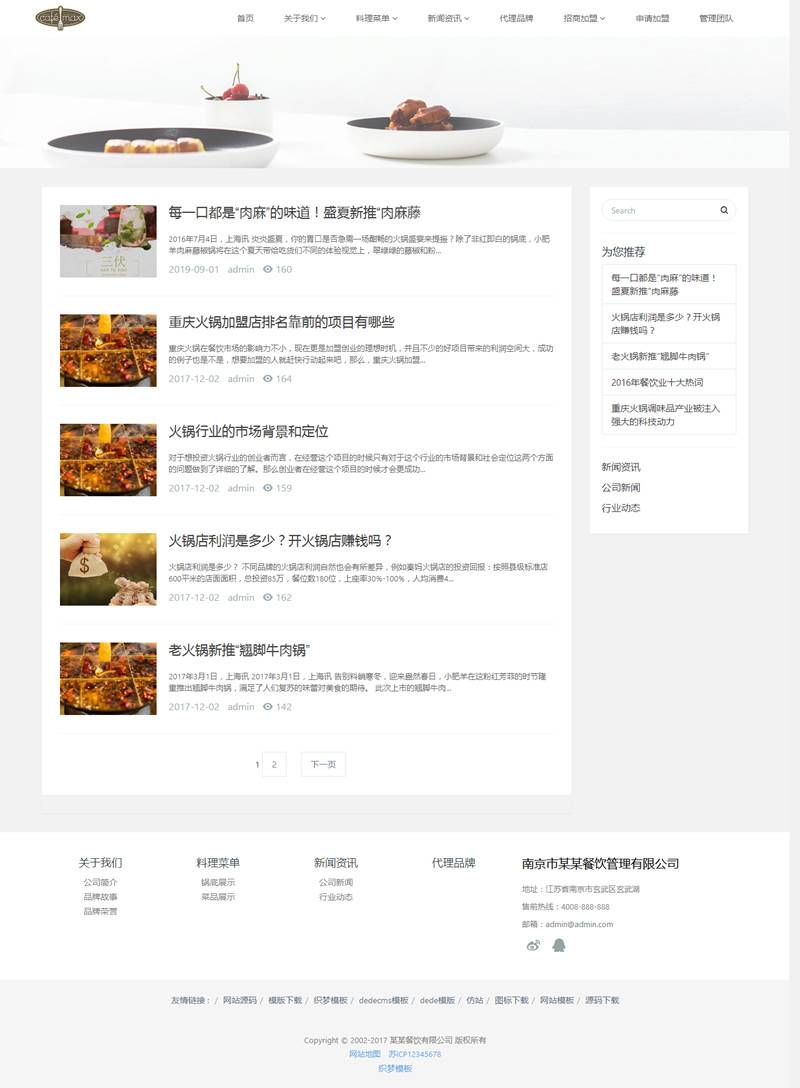
Task: Expand the 新闻资讯 dropdown menu
Action: click(447, 18)
